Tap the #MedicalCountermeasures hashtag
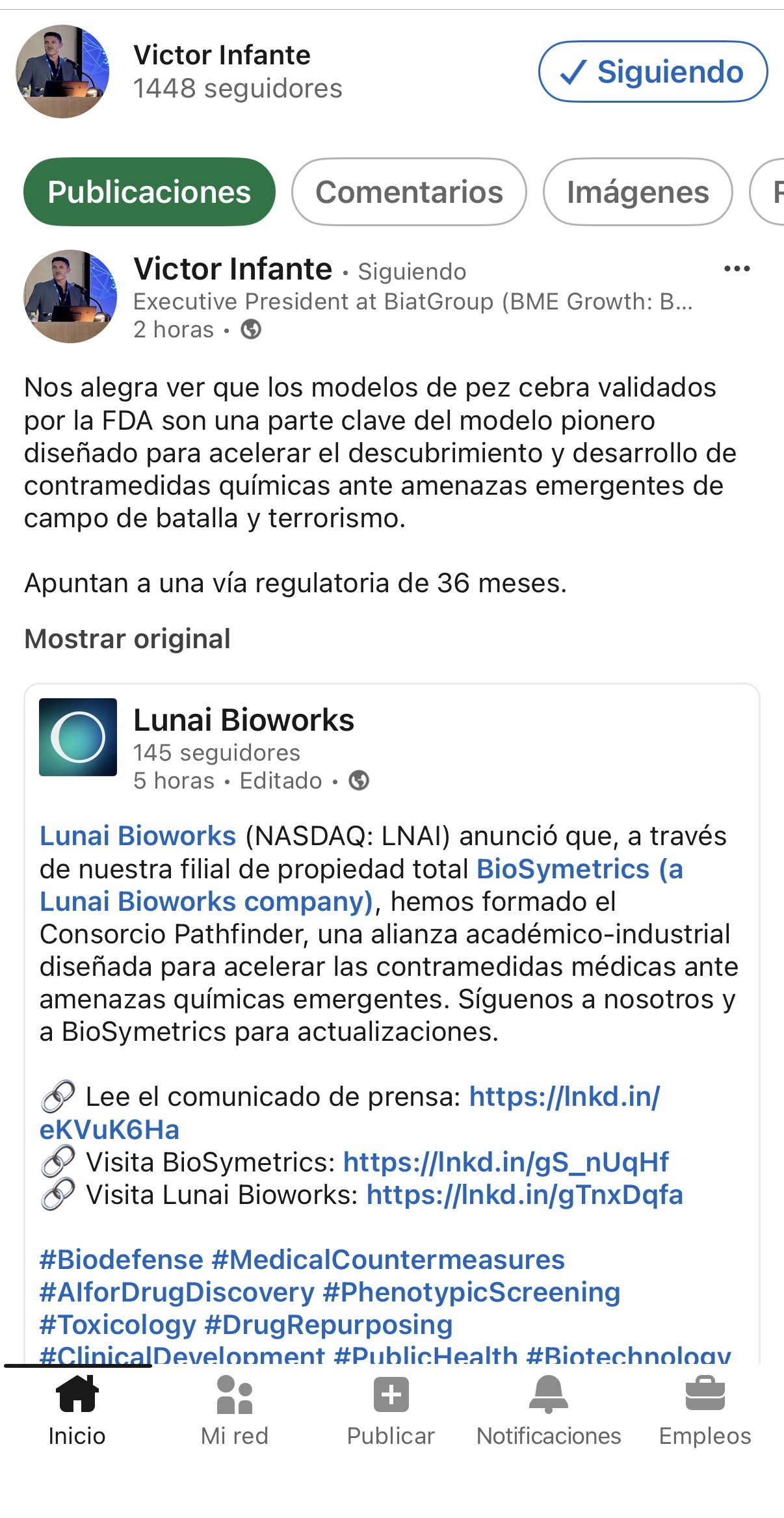Screen dimensions: 784x1518 click(x=388, y=1260)
